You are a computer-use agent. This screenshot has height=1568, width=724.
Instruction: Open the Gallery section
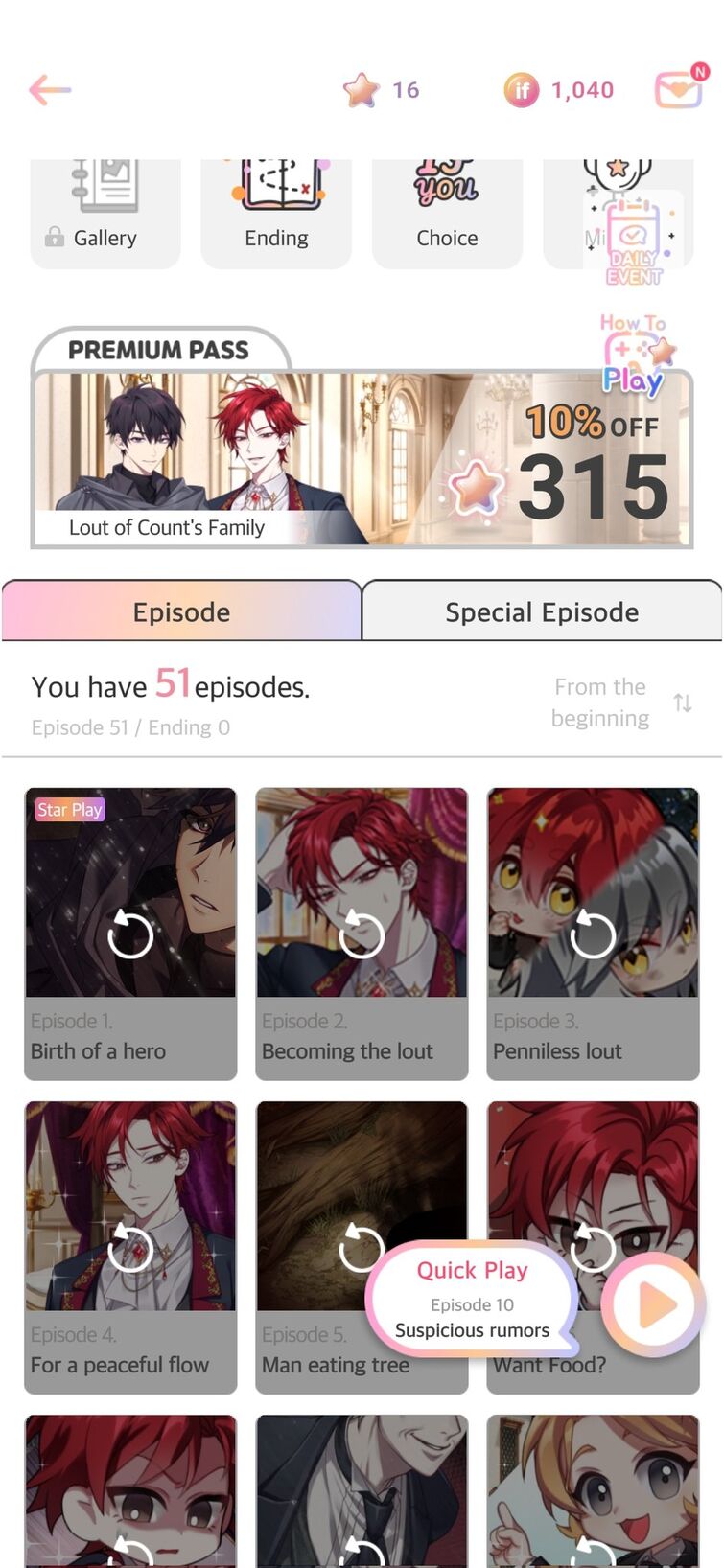[105, 214]
